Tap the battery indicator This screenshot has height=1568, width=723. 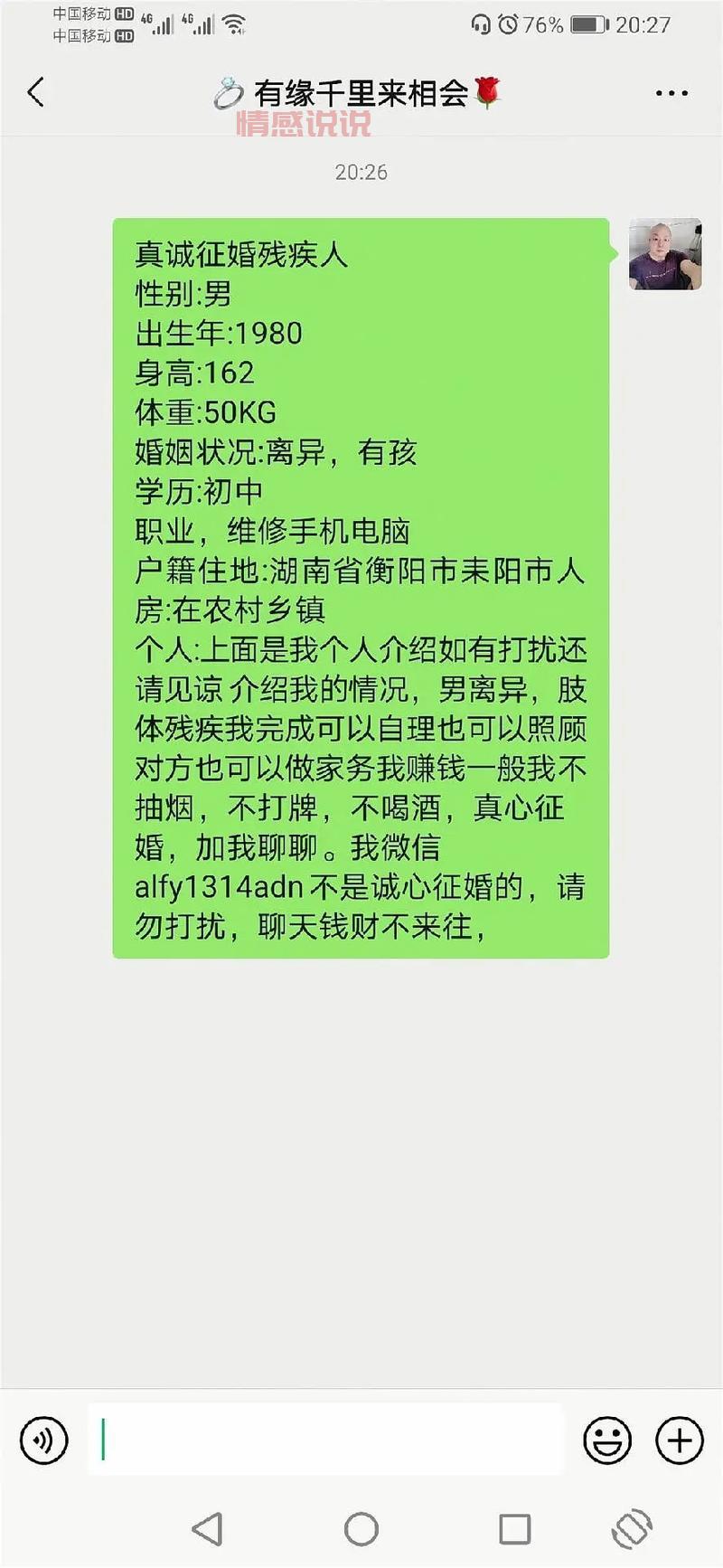pos(588,25)
